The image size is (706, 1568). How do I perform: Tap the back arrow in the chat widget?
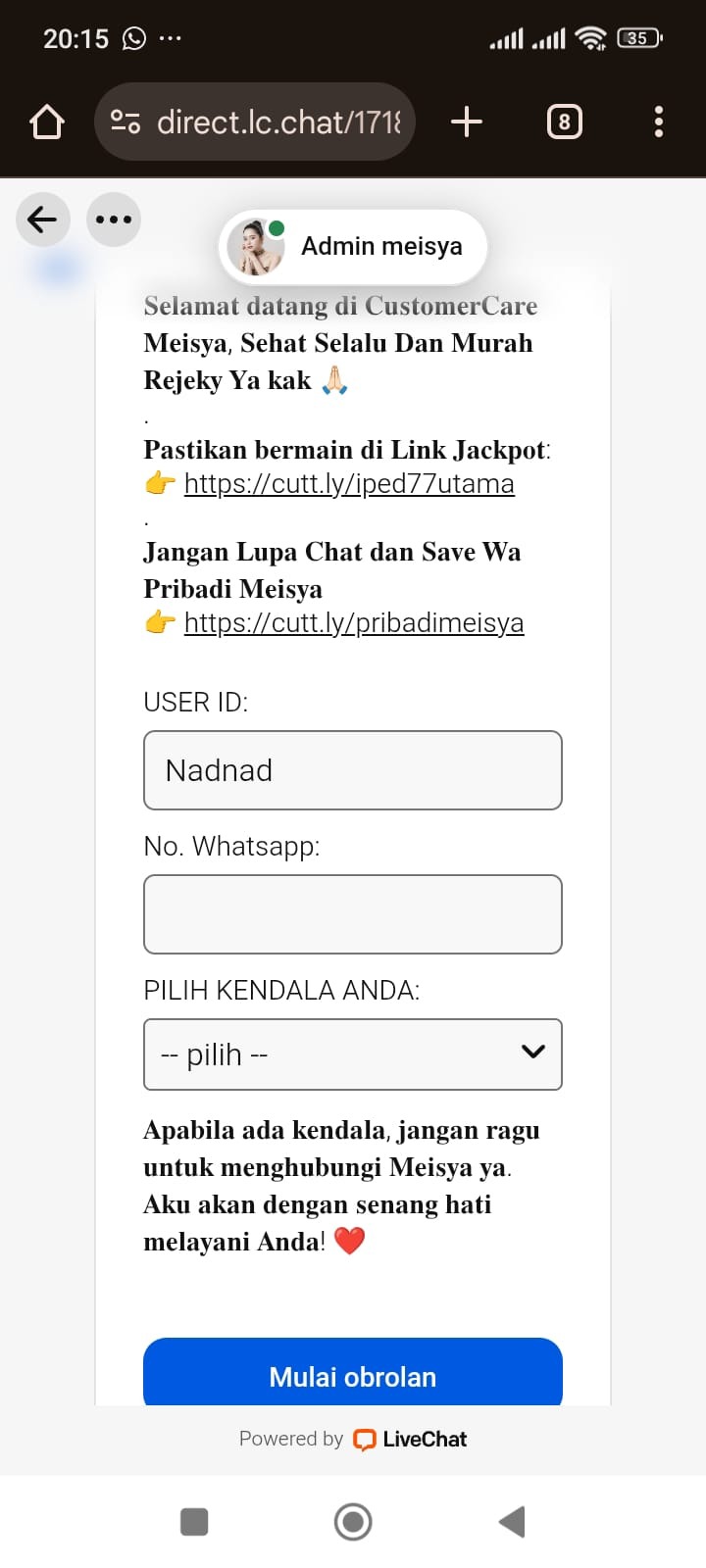coord(43,219)
